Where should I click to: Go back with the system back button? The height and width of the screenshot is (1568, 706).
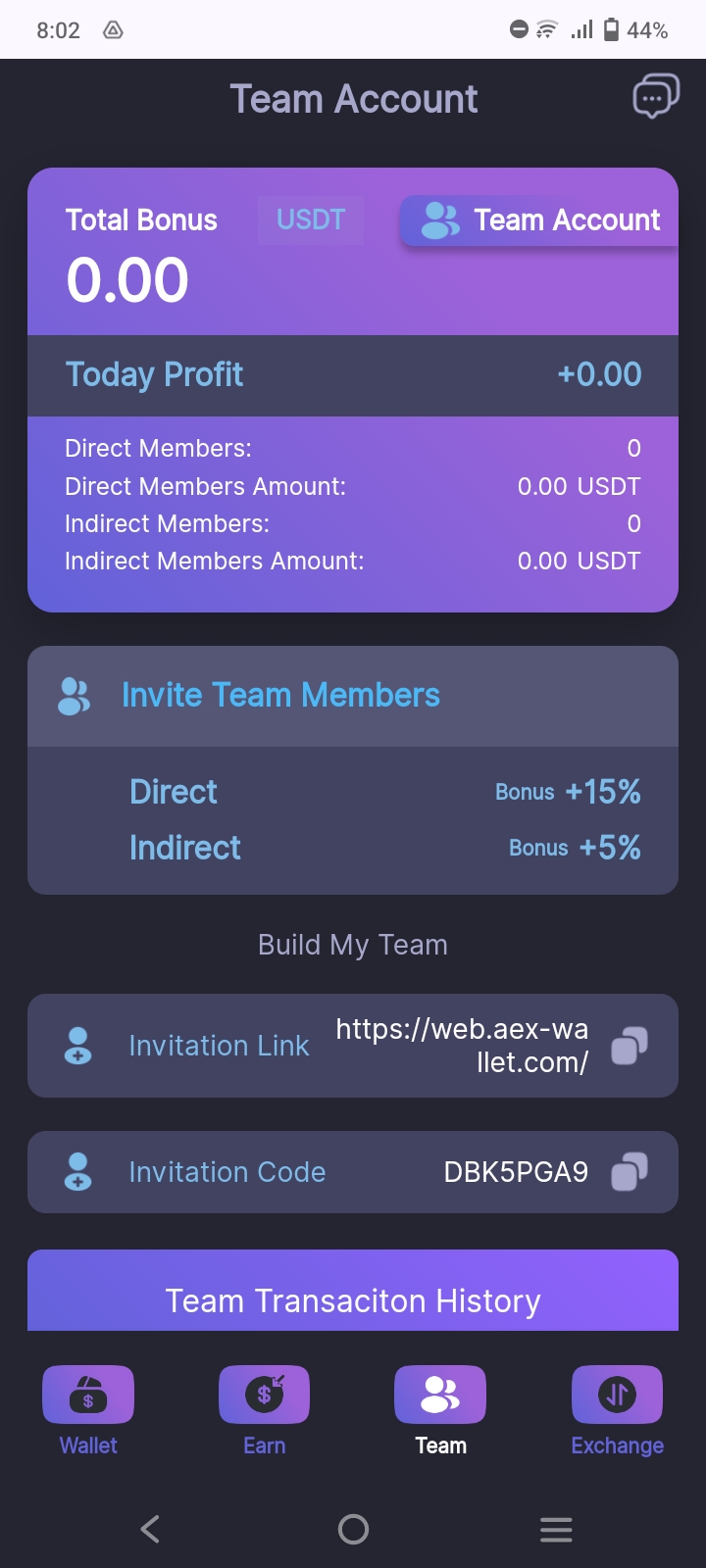coord(150,1529)
